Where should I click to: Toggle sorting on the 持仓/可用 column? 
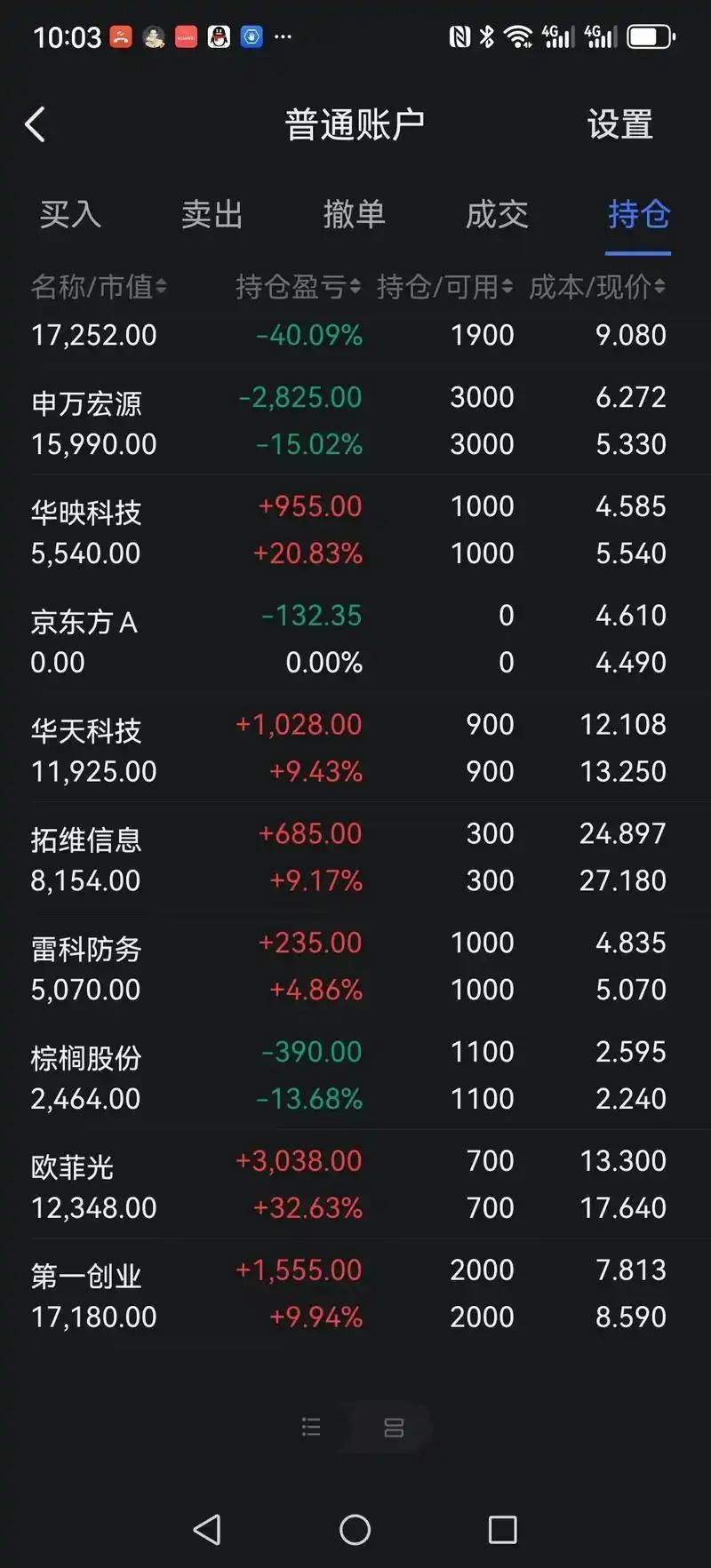coord(443,286)
